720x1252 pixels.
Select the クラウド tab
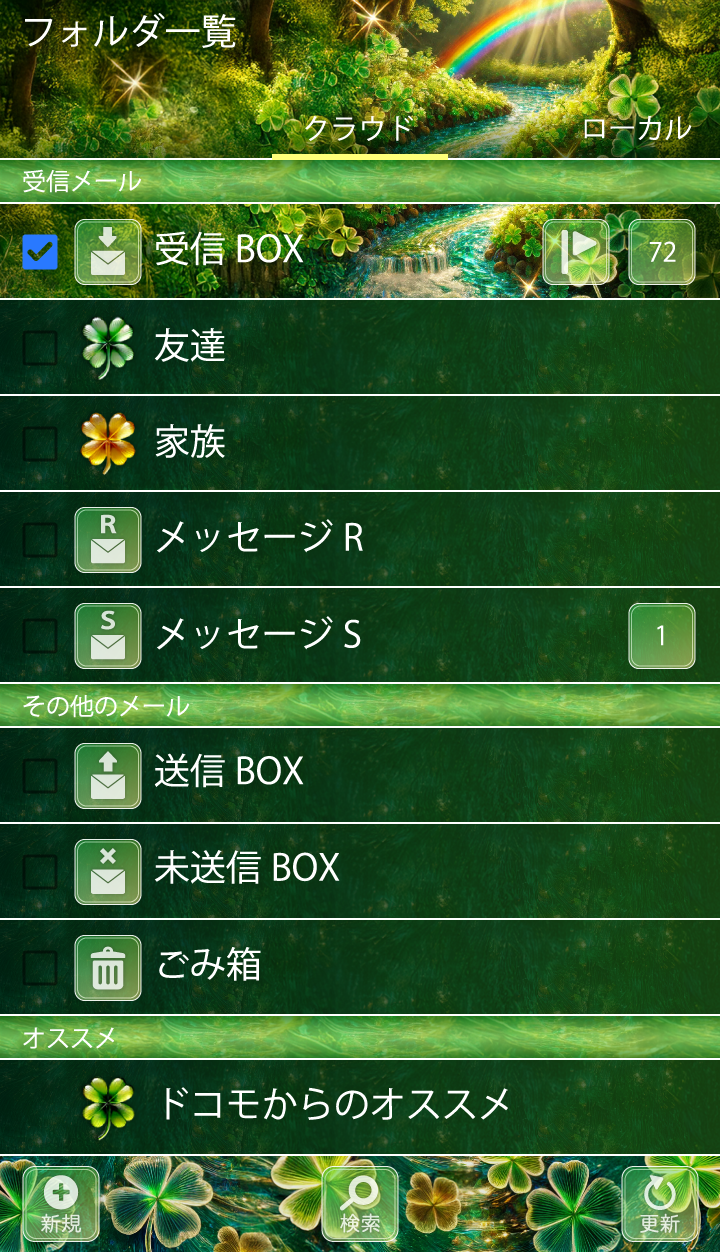[359, 128]
